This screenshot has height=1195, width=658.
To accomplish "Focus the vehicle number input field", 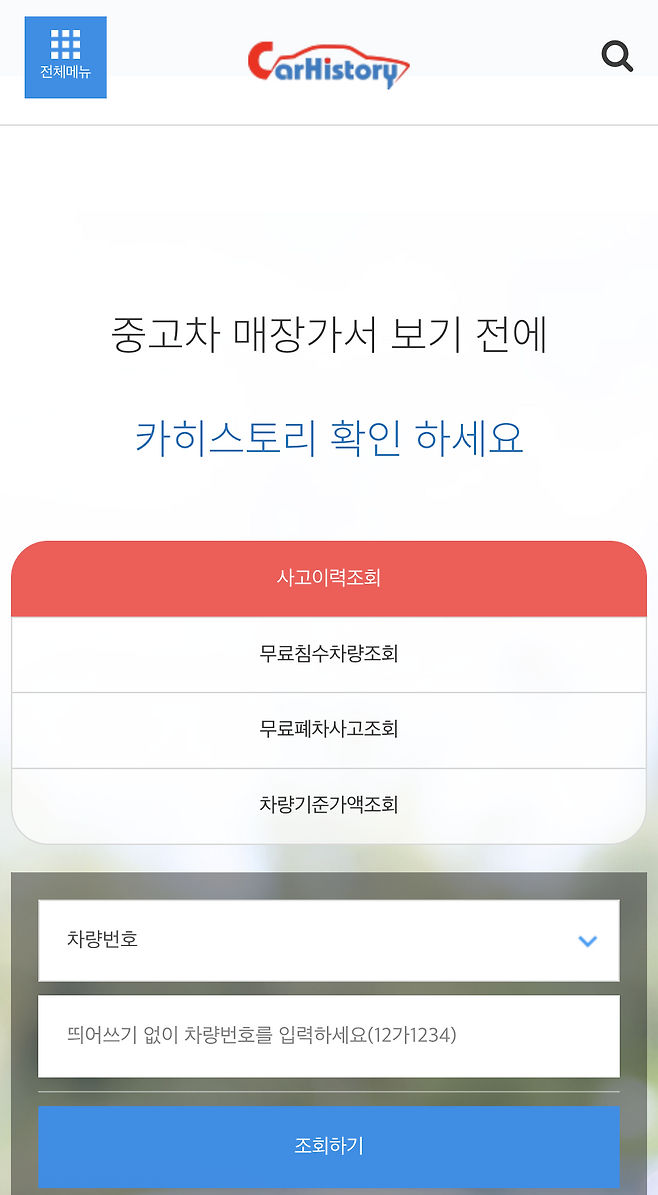I will coord(329,1035).
